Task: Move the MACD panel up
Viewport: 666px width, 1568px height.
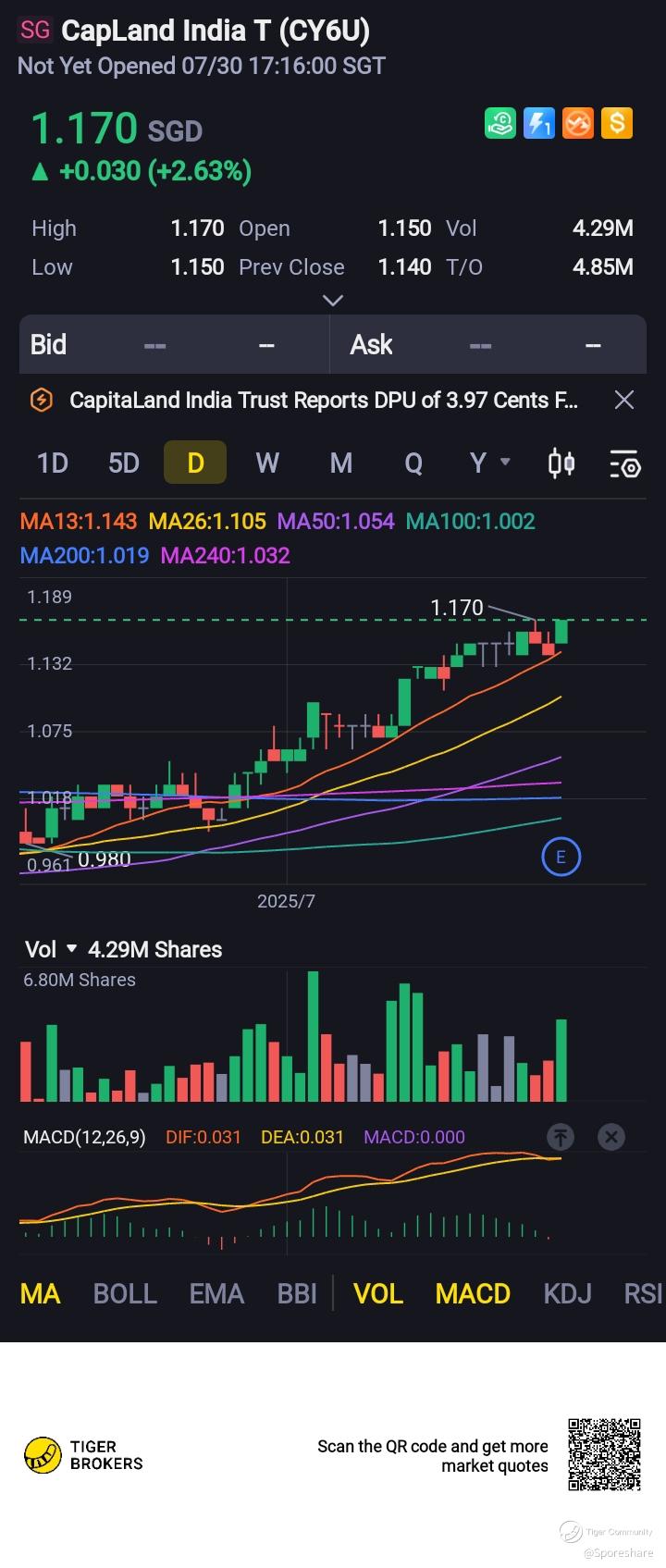Action: tap(561, 1137)
